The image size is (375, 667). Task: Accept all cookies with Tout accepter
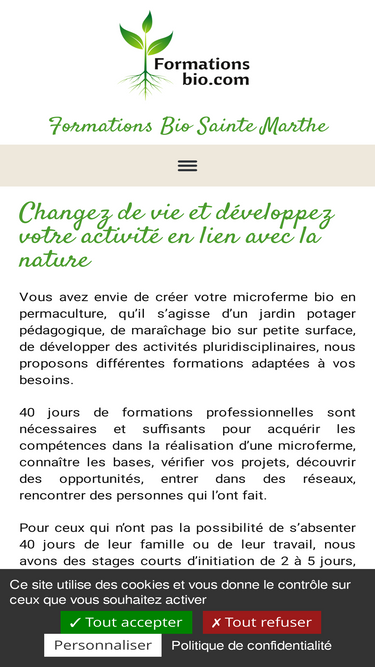pyautogui.click(x=126, y=622)
